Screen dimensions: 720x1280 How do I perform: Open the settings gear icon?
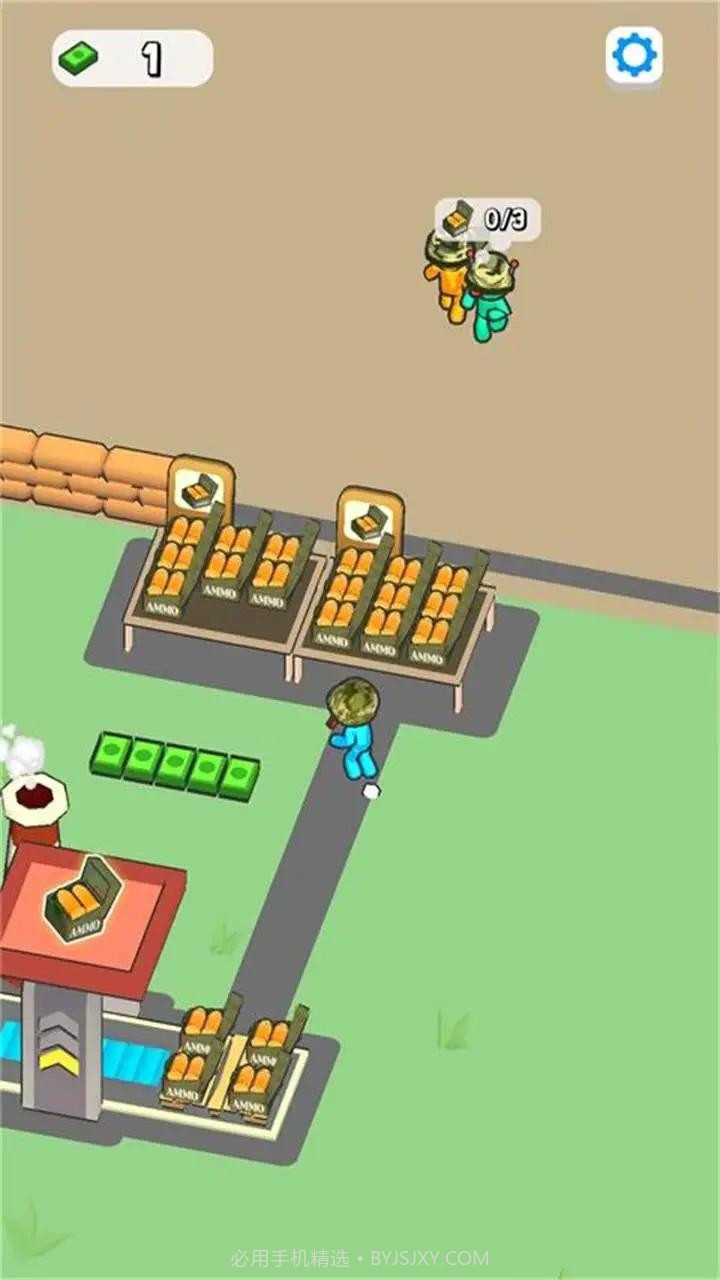634,55
